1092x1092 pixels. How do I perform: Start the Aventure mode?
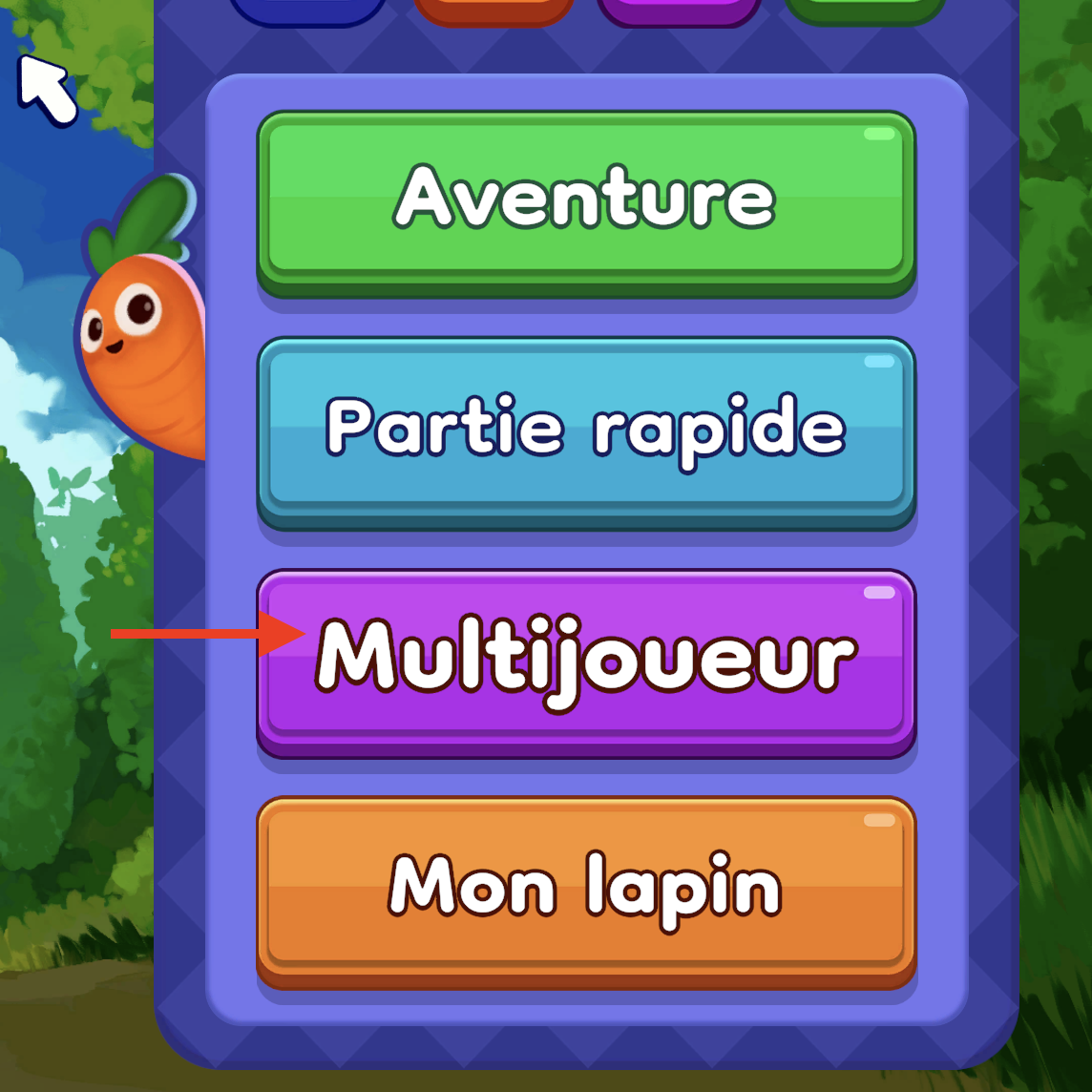point(586,198)
